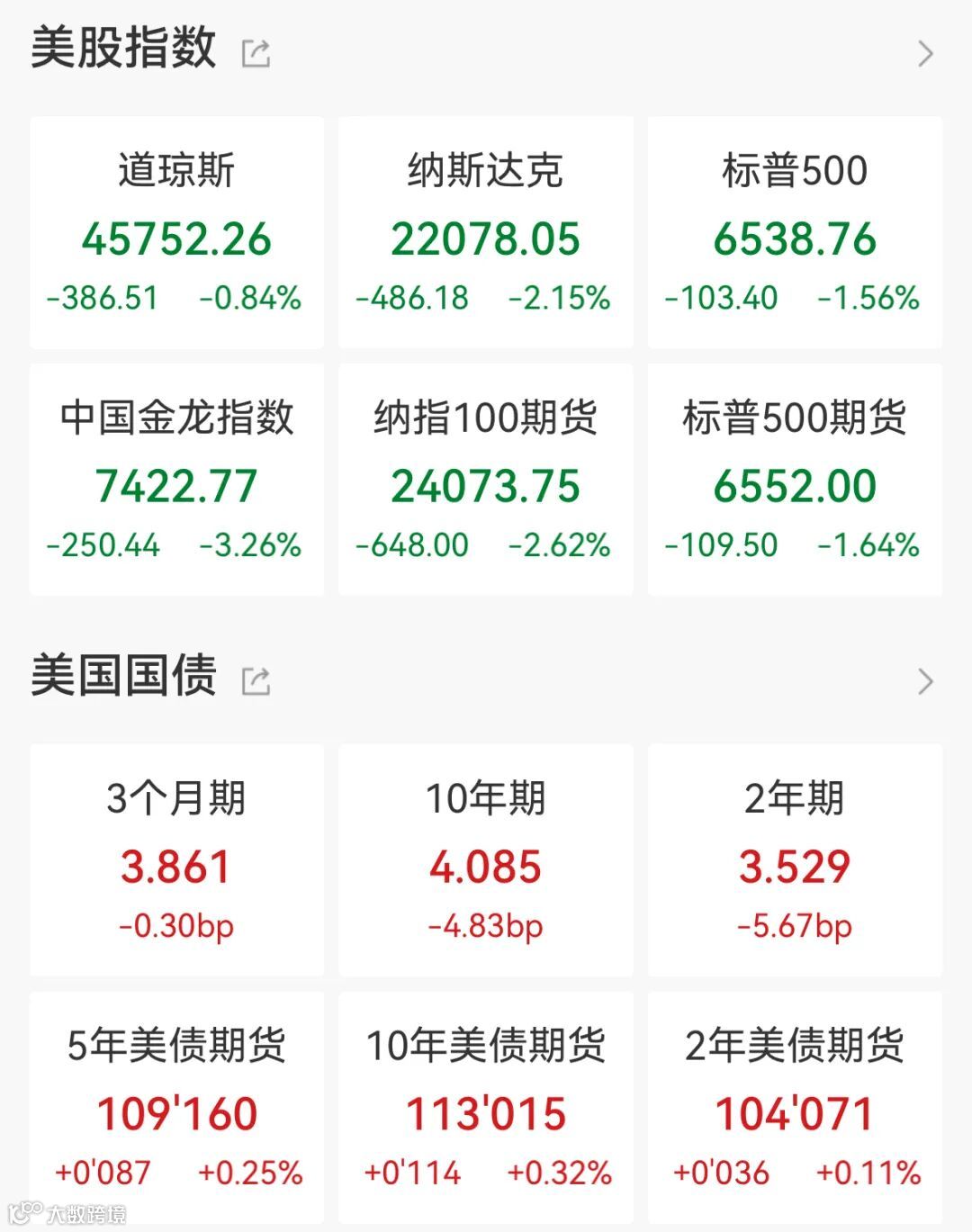Select the 10年美债期货 card
The width and height of the screenshot is (972, 1232).
tap(486, 1107)
